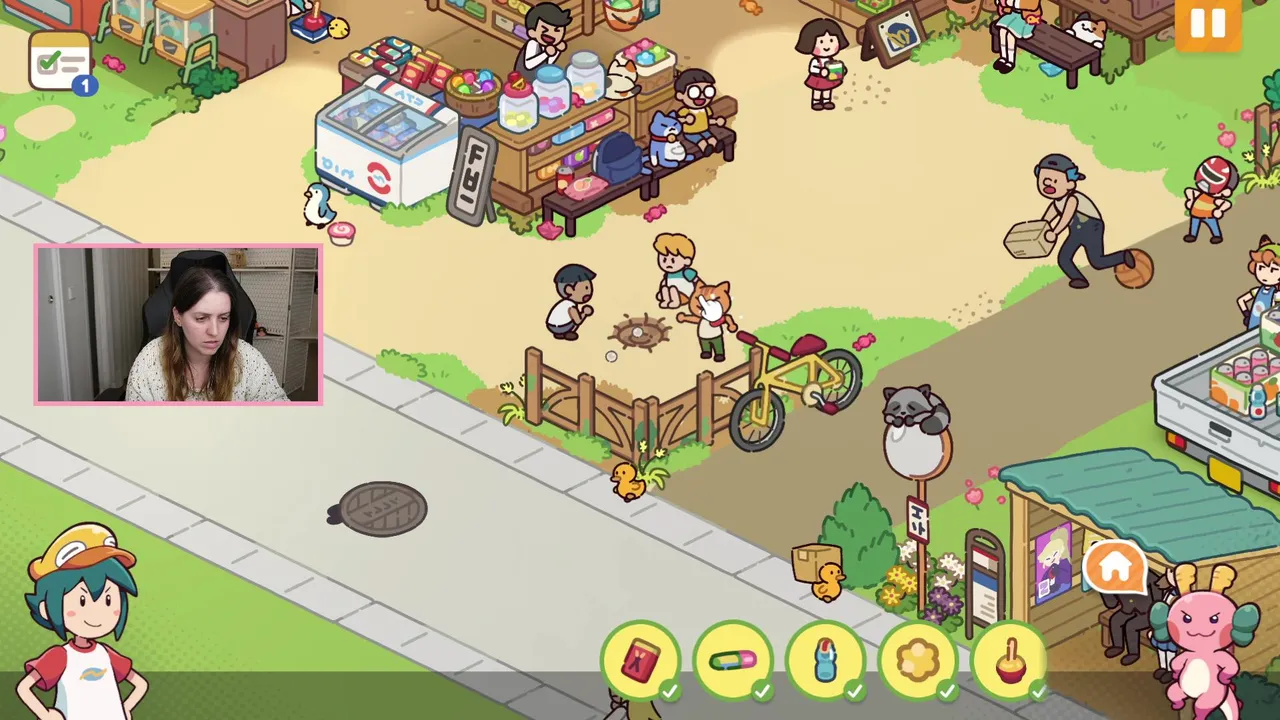
Task: Select the pink-green capsule item in tray
Action: pyautogui.click(x=733, y=661)
